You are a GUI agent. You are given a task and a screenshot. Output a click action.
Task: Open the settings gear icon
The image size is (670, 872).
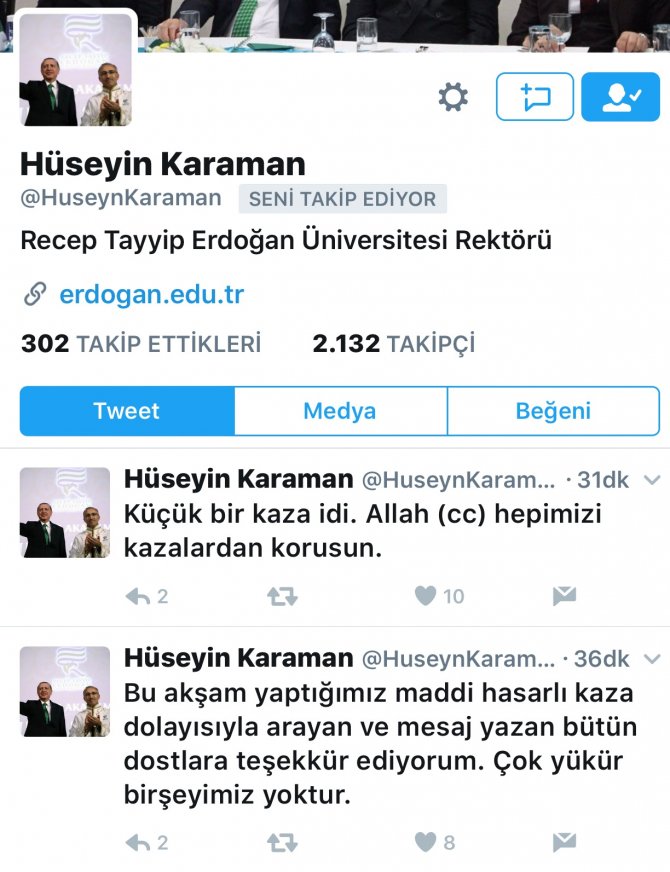453,97
